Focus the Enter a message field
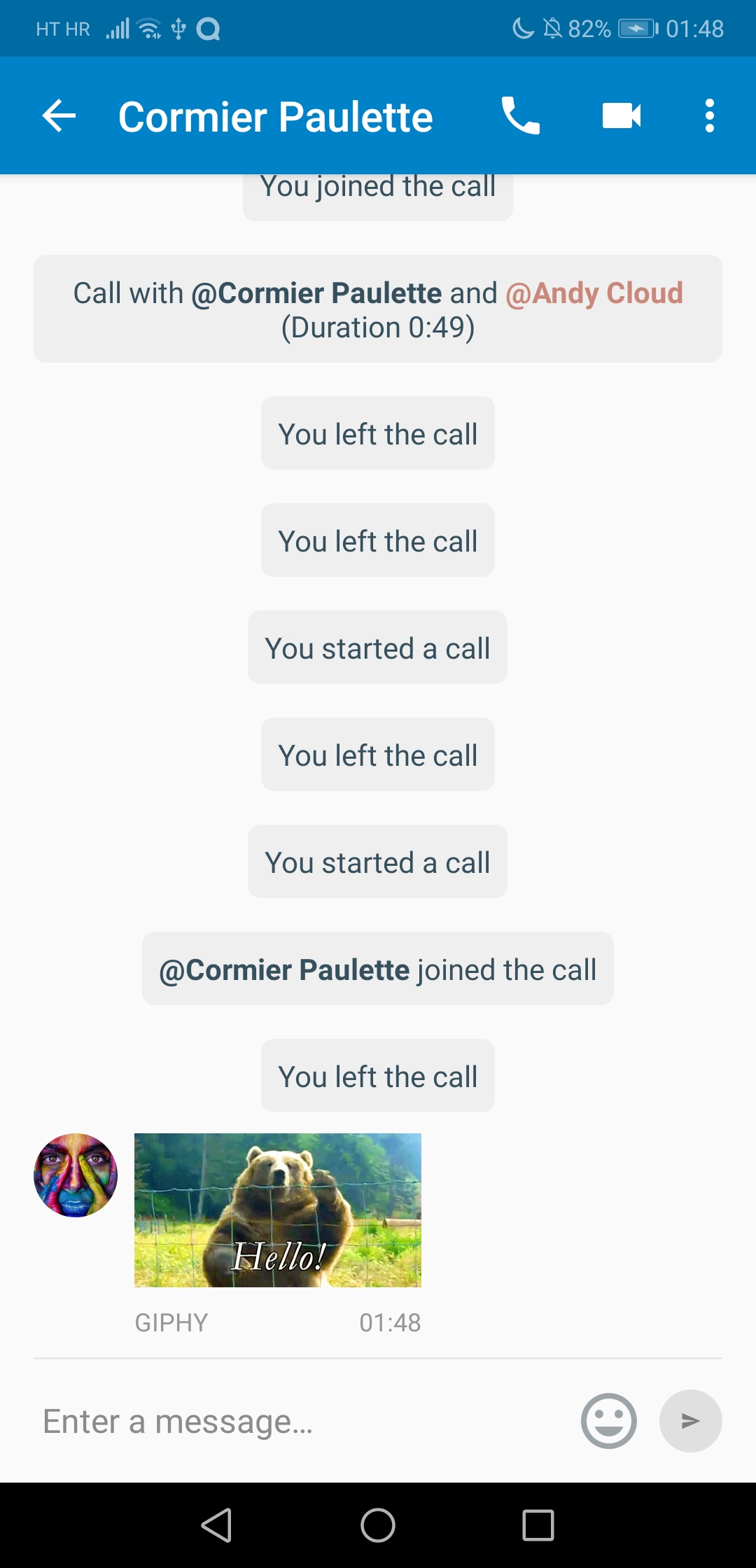This screenshot has height=1568, width=756. click(x=301, y=1421)
